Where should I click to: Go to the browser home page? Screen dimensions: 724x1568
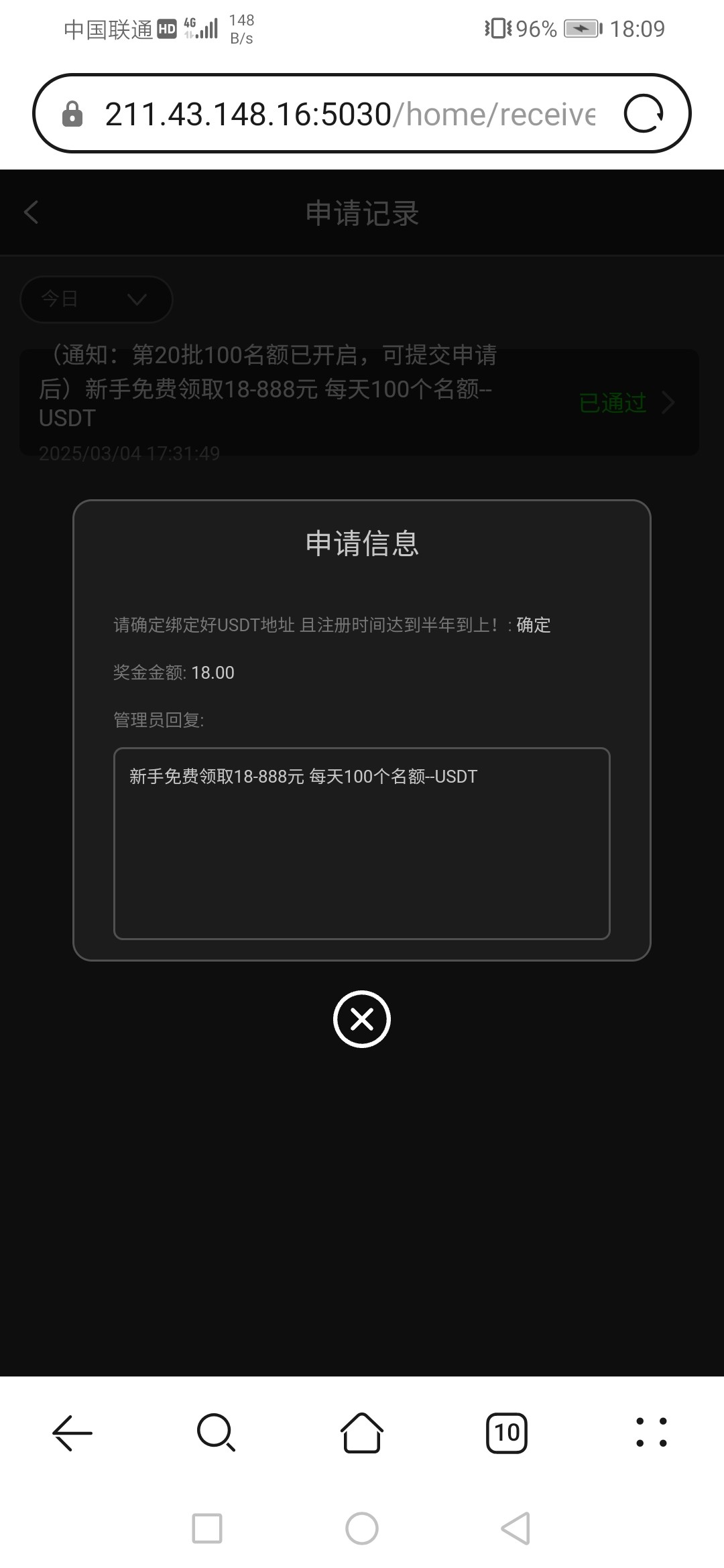pos(362,1433)
